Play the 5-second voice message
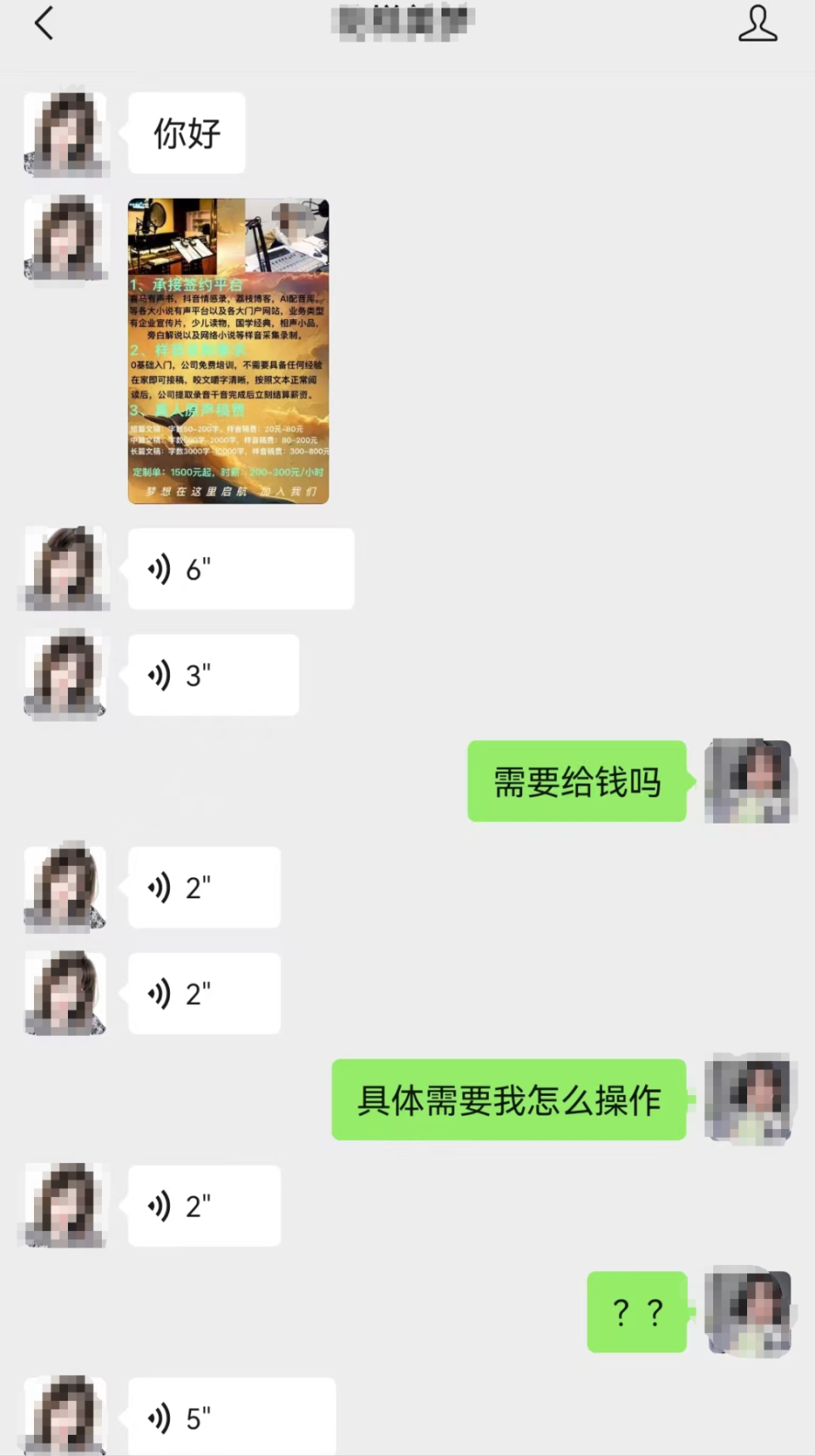The width and height of the screenshot is (815, 1456). tap(232, 1416)
